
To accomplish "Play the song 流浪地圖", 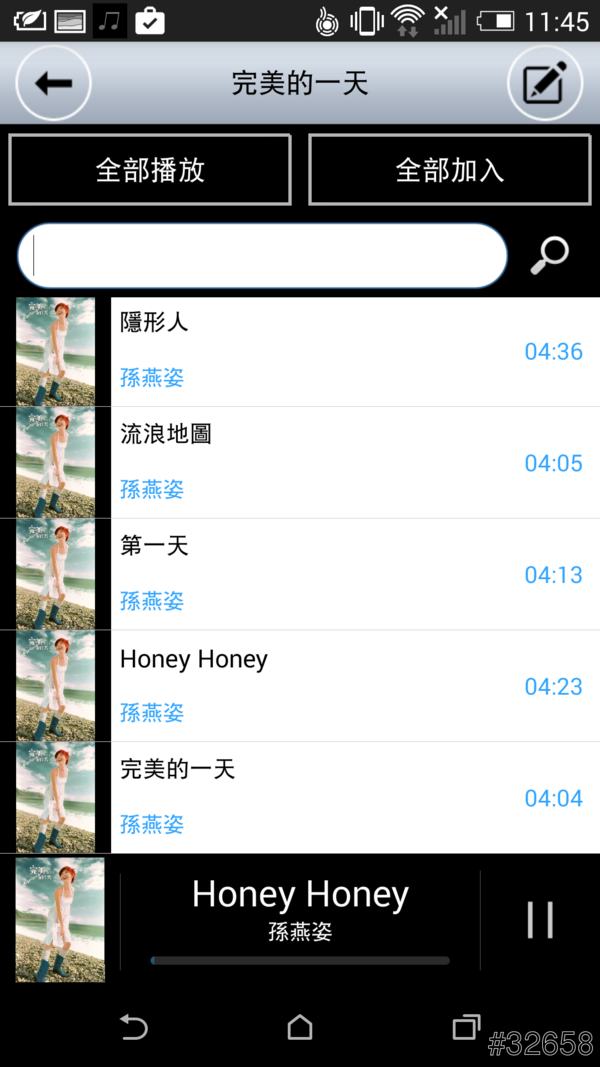I will click(300, 462).
